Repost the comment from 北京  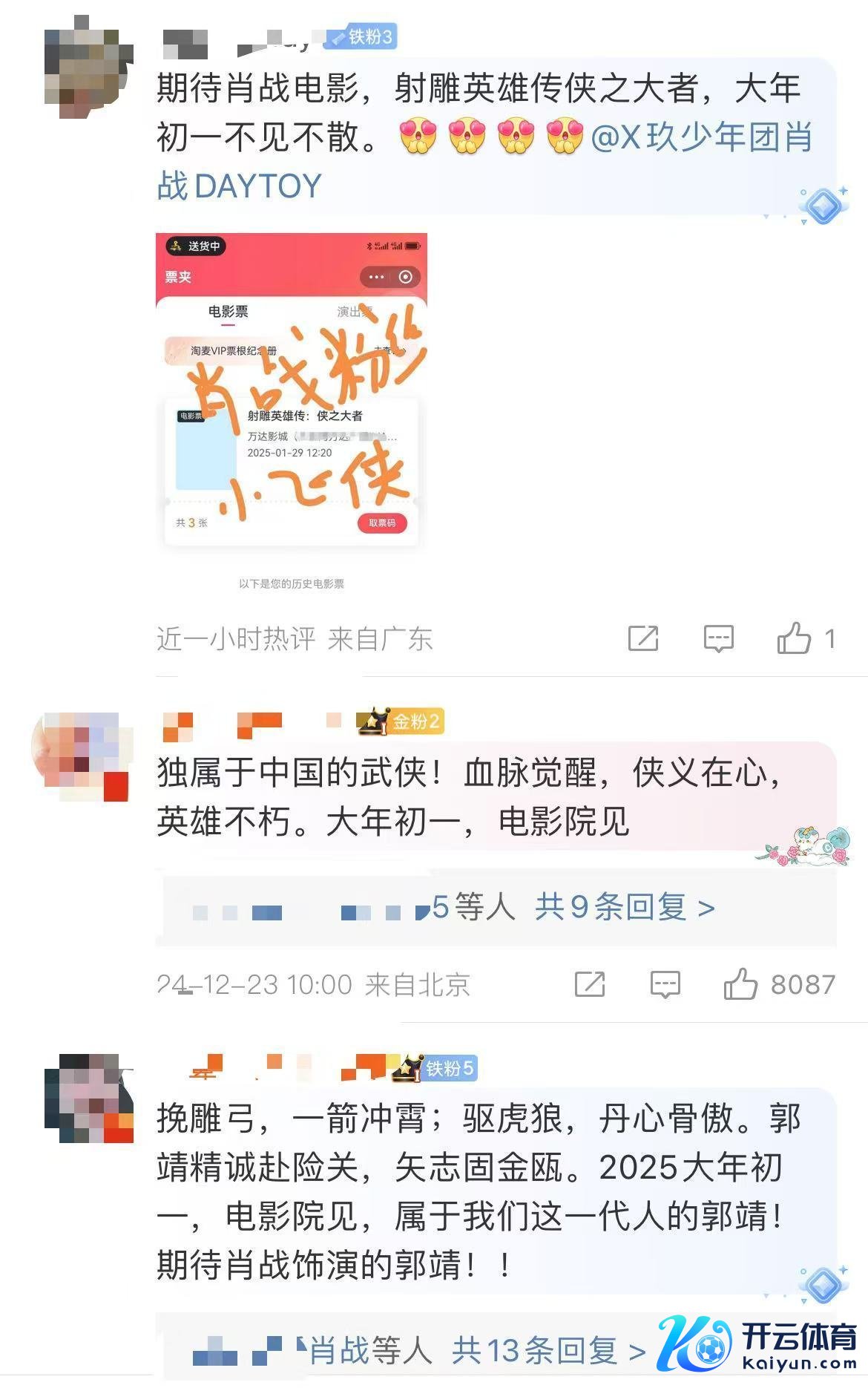tap(590, 985)
